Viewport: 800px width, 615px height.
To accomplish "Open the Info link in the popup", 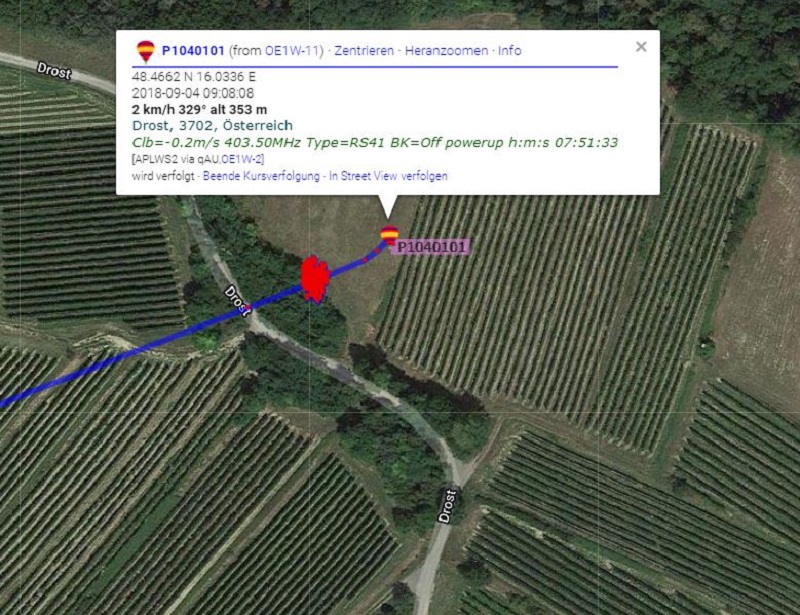I will (x=510, y=51).
